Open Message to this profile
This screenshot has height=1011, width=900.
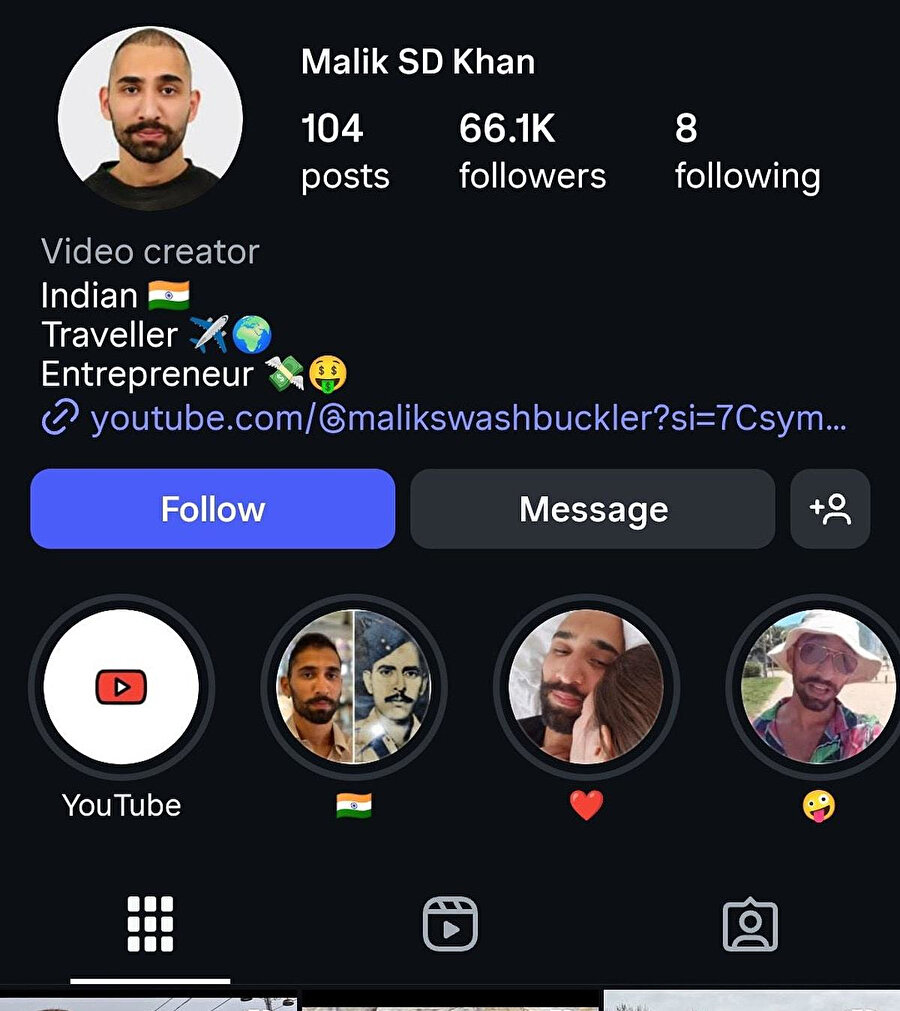coord(592,509)
